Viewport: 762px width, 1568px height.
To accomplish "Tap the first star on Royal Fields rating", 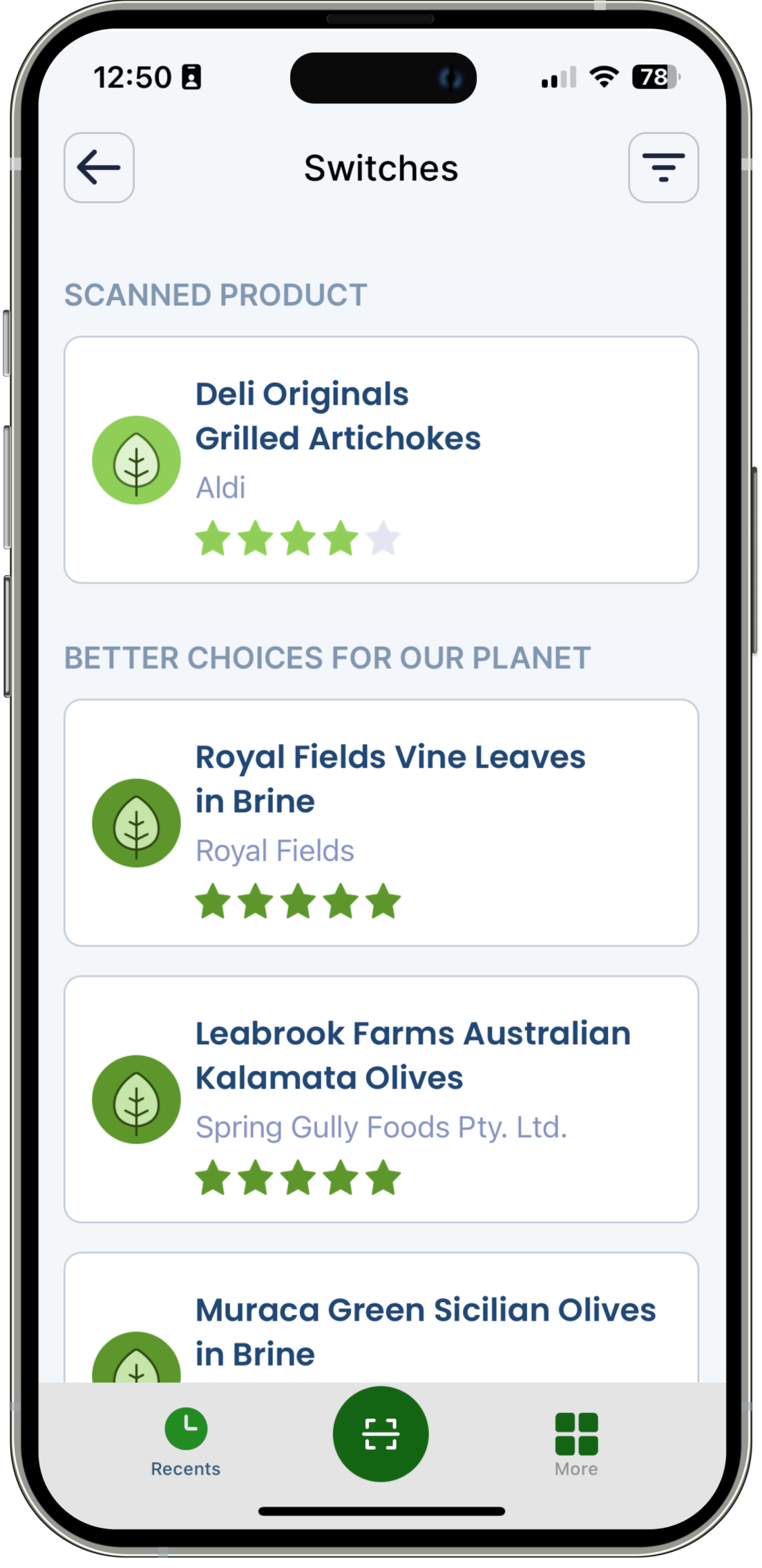I will (x=214, y=900).
